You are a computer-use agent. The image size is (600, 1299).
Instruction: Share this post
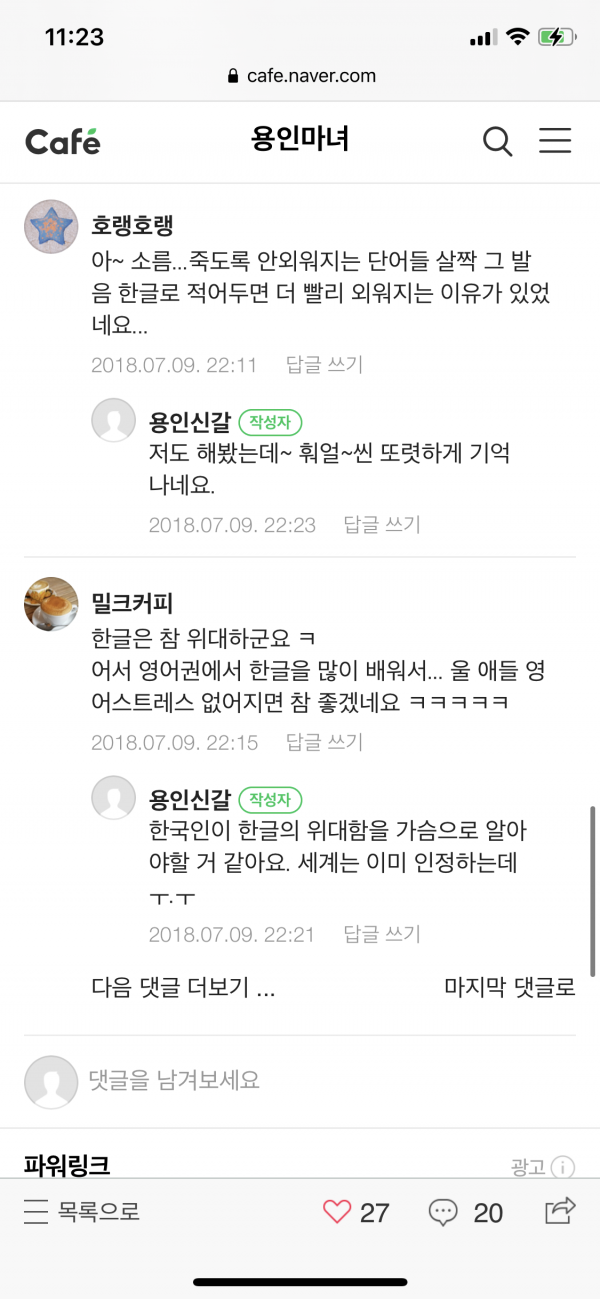point(560,1210)
